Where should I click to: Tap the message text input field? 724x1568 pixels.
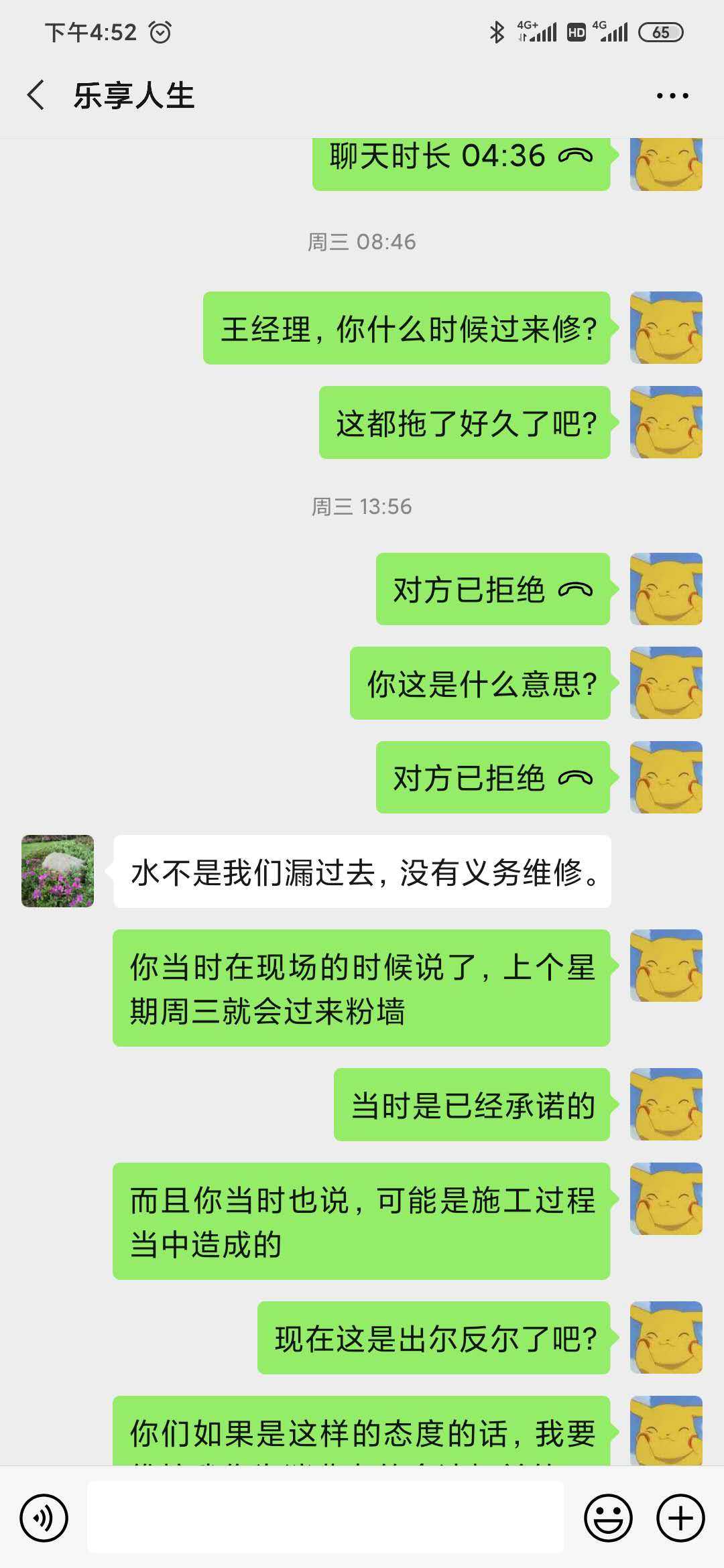325,1518
